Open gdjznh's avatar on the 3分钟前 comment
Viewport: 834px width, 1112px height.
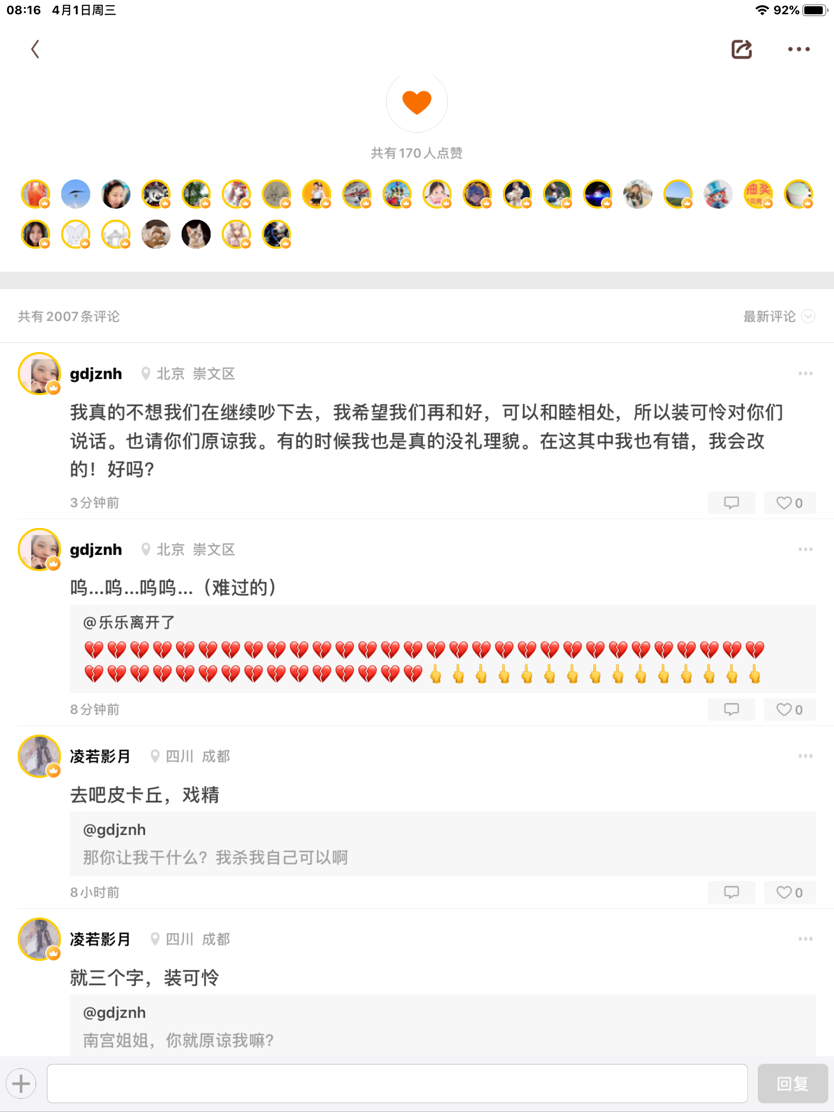click(x=39, y=374)
